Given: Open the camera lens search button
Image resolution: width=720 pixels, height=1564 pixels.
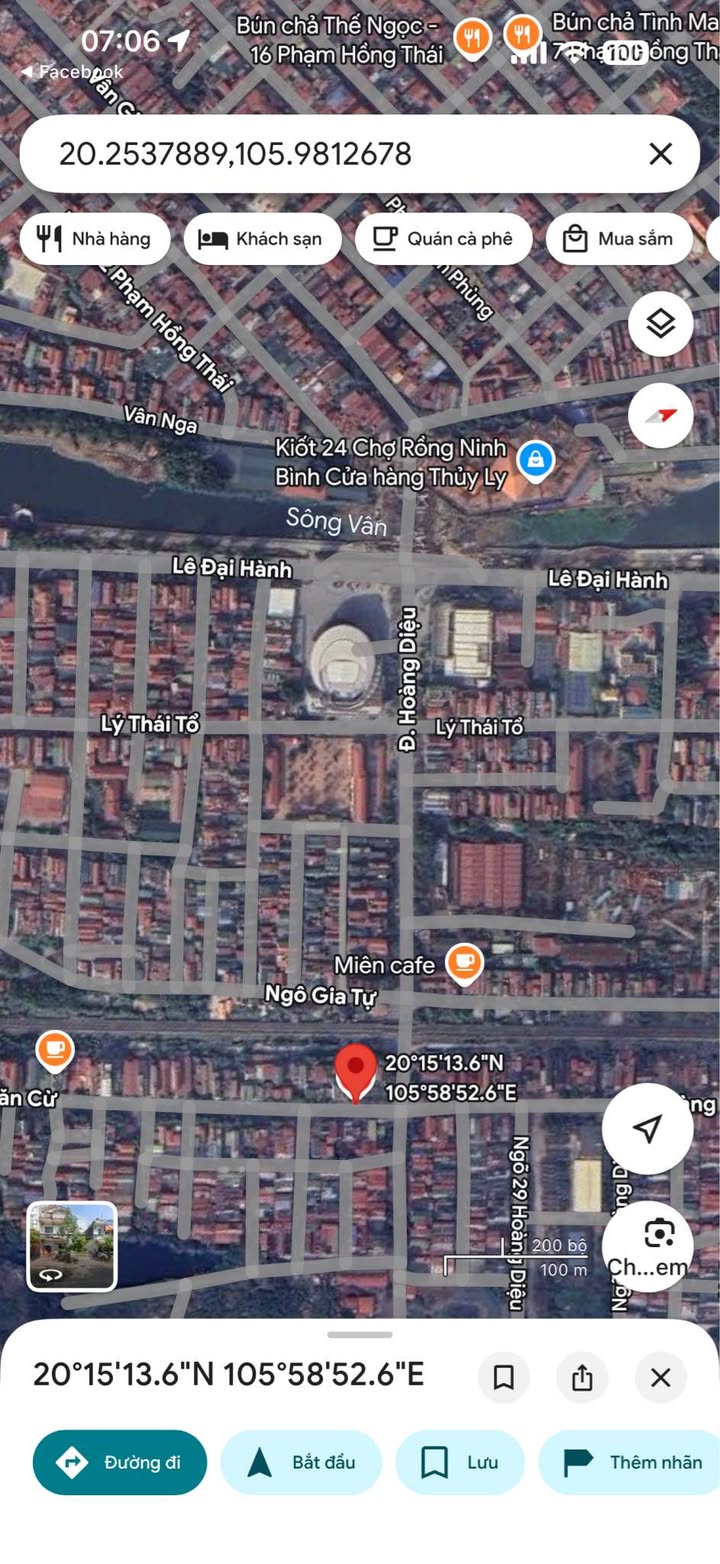Looking at the screenshot, I should click(x=658, y=1236).
